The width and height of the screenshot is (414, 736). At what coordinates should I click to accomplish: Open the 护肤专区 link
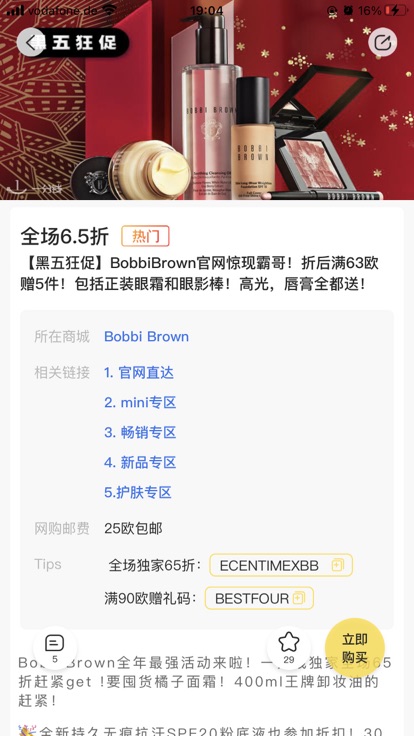pos(138,492)
